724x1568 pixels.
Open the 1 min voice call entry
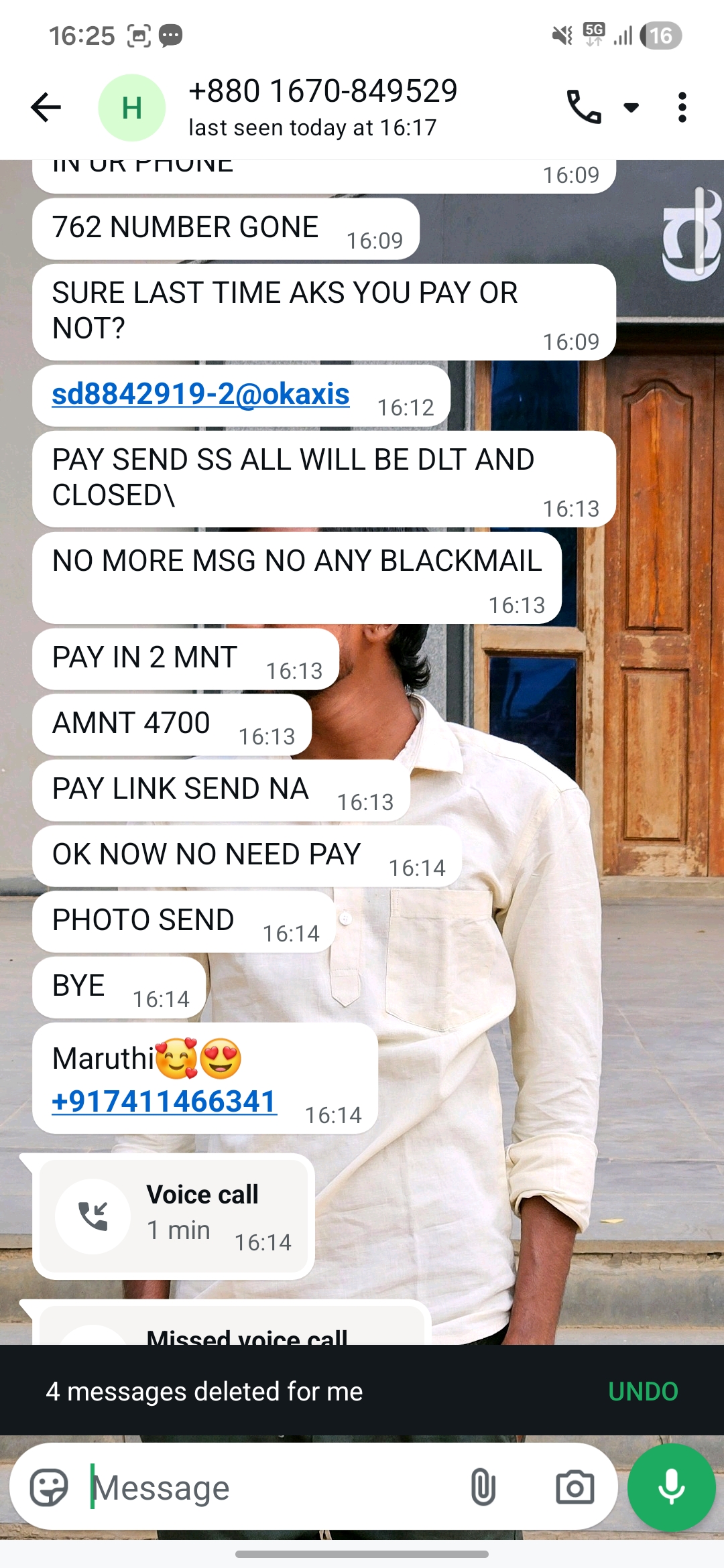click(x=174, y=1216)
